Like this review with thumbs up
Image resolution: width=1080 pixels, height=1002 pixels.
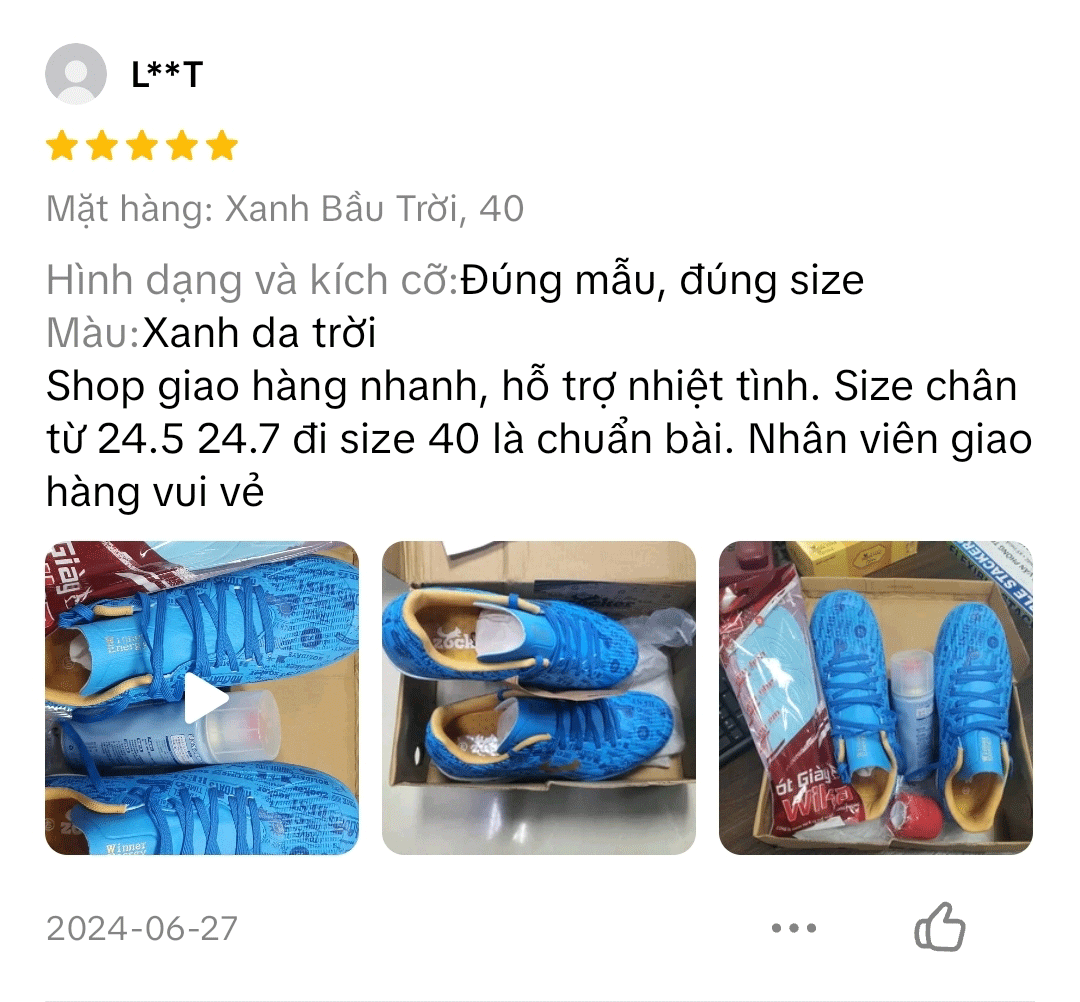[x=940, y=927]
